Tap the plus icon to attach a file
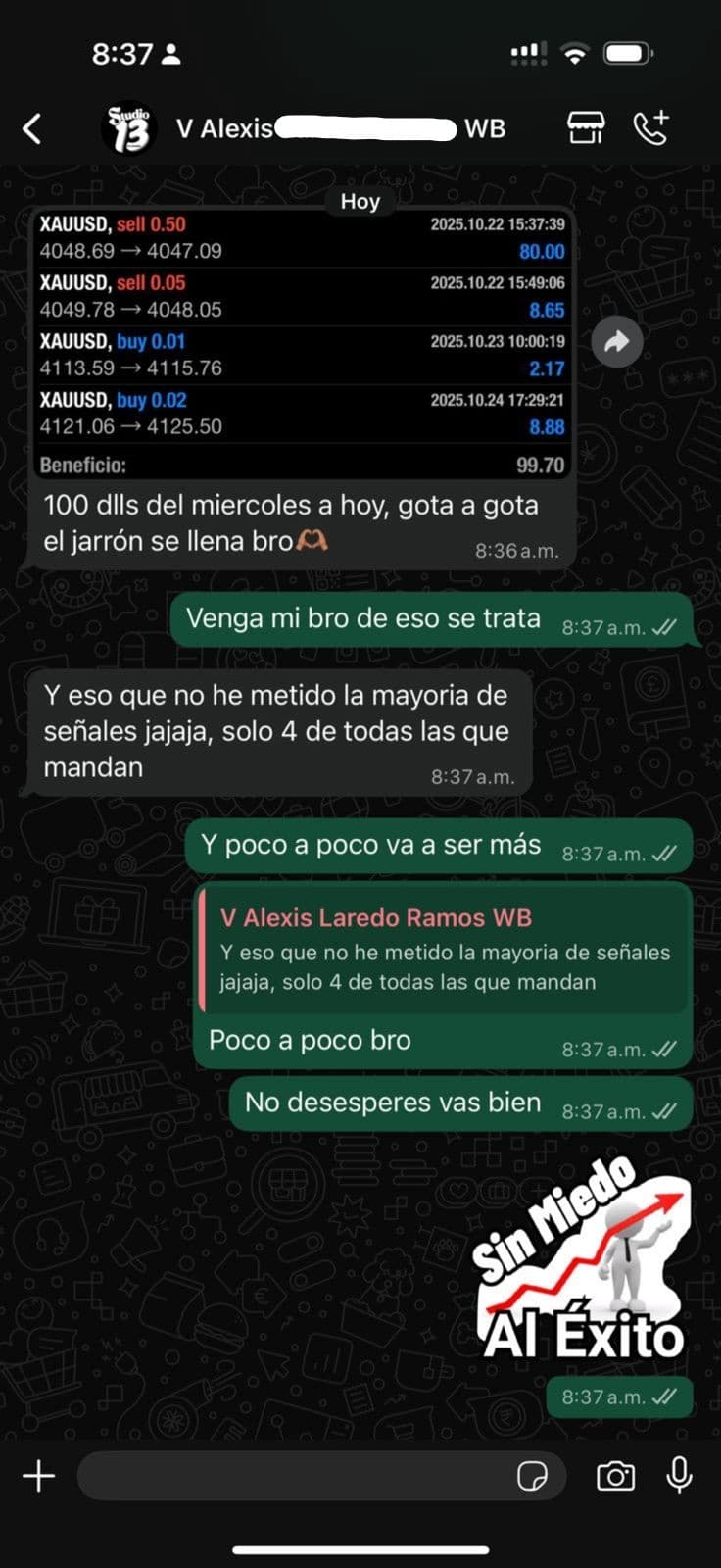The image size is (721, 1568). pos(39,1476)
